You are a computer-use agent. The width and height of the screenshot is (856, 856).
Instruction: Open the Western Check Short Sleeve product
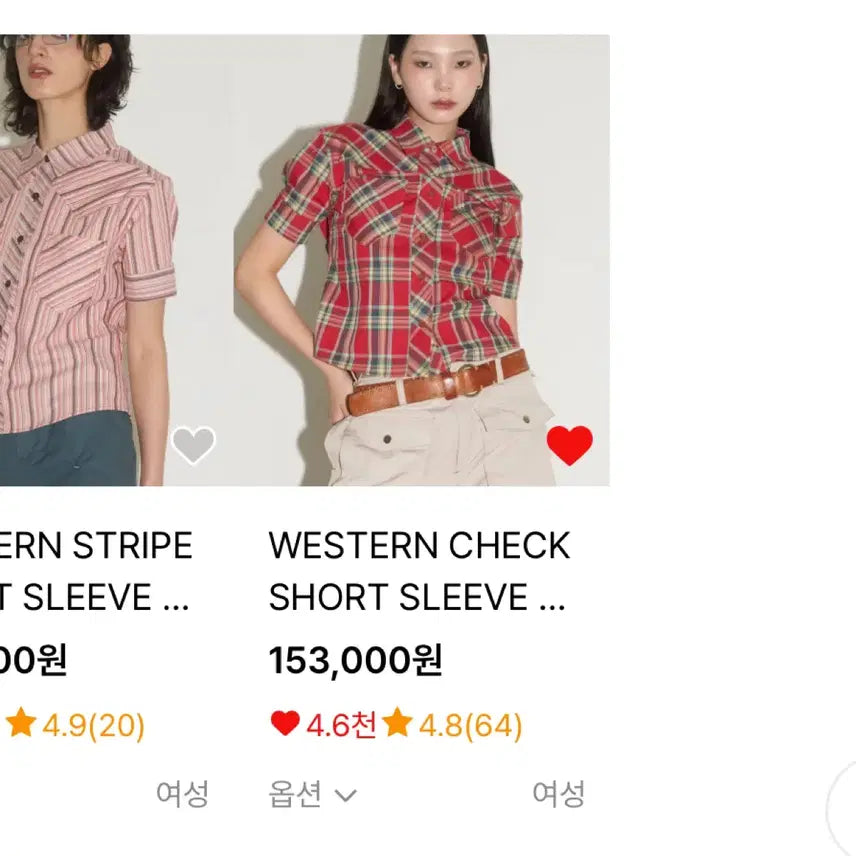click(x=419, y=571)
